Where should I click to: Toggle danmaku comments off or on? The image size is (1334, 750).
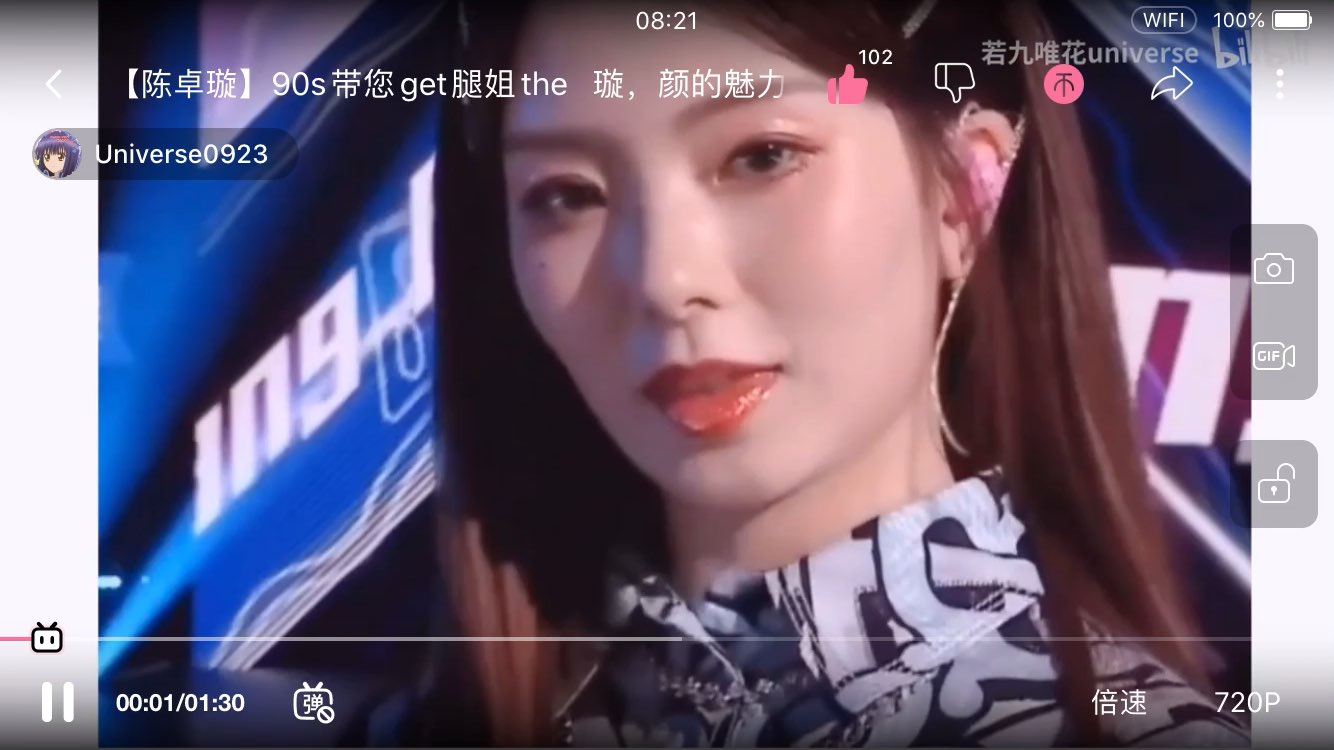click(x=313, y=702)
